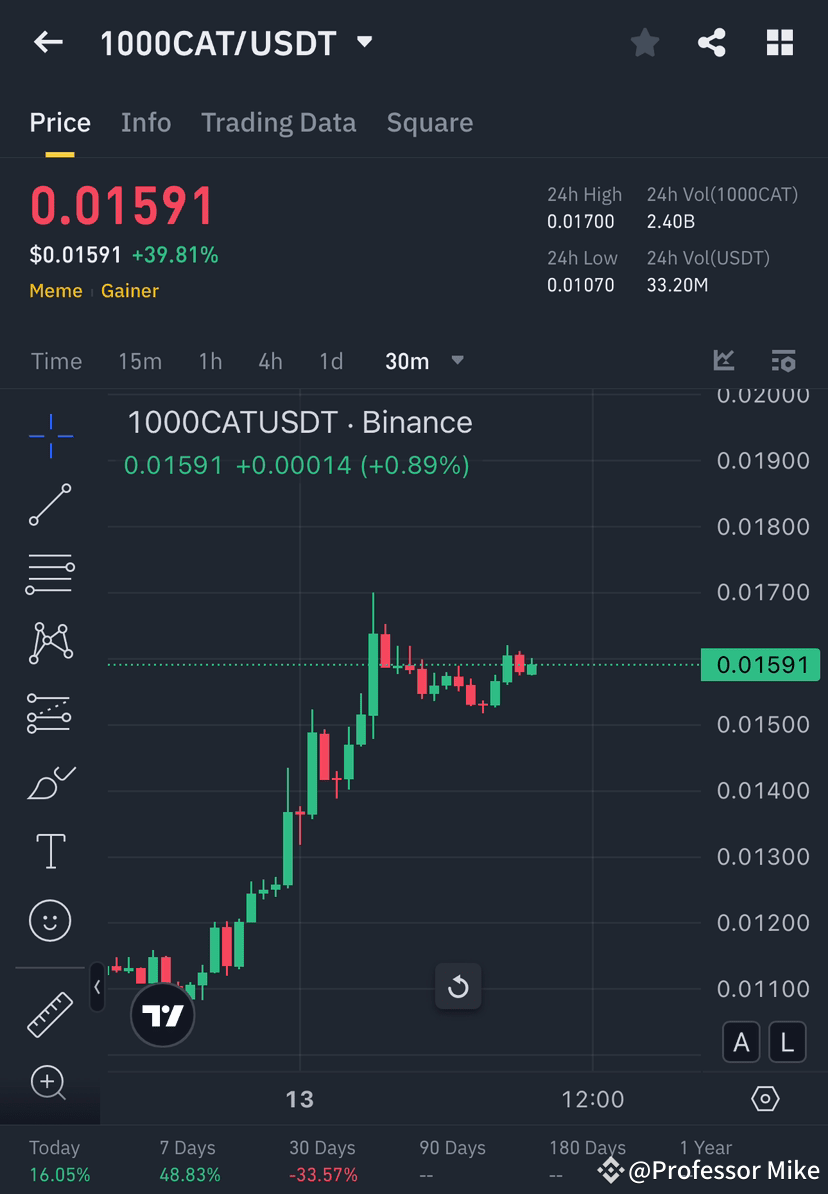
Task: Reset the chart view with reload button
Action: [458, 986]
